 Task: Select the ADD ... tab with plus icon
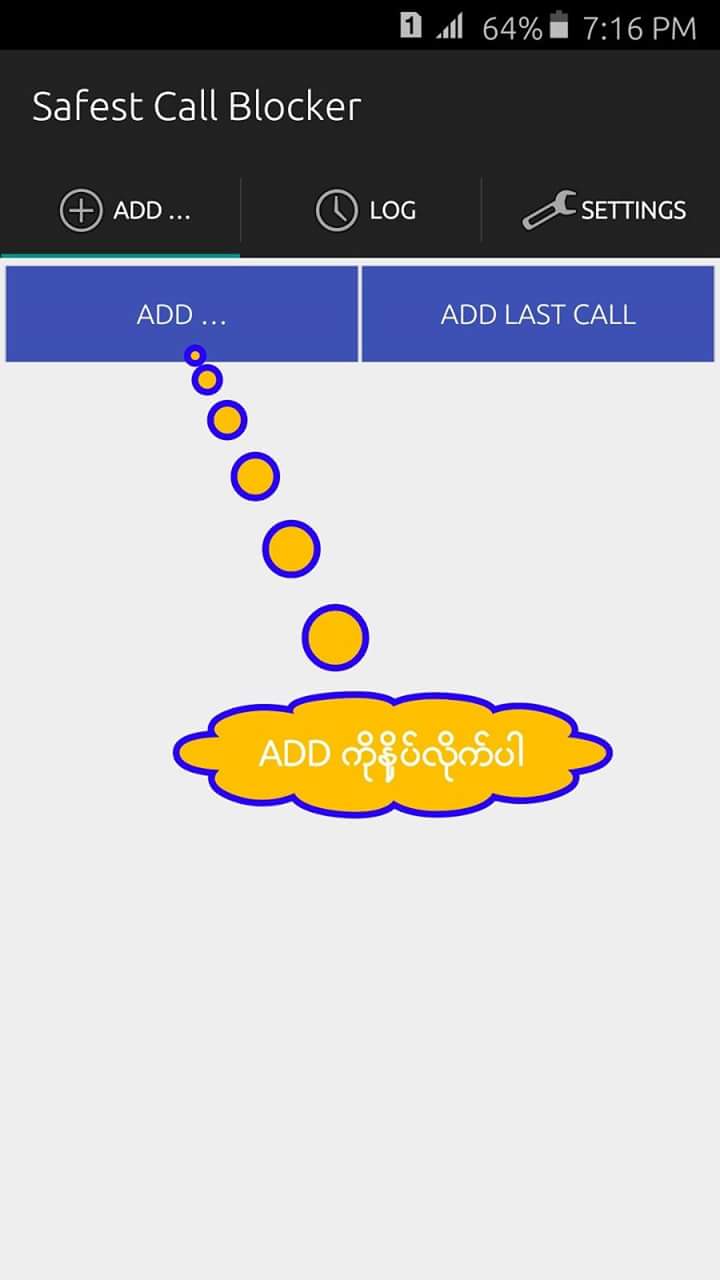click(120, 210)
